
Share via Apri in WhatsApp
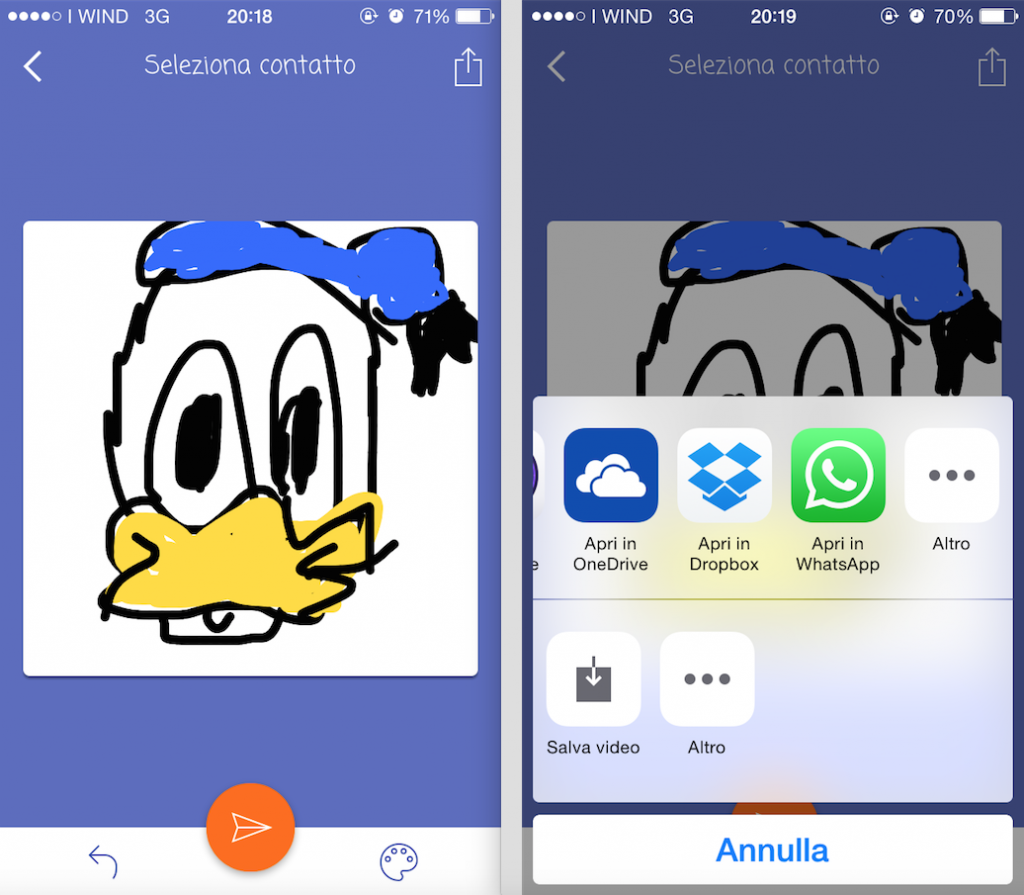[x=838, y=476]
